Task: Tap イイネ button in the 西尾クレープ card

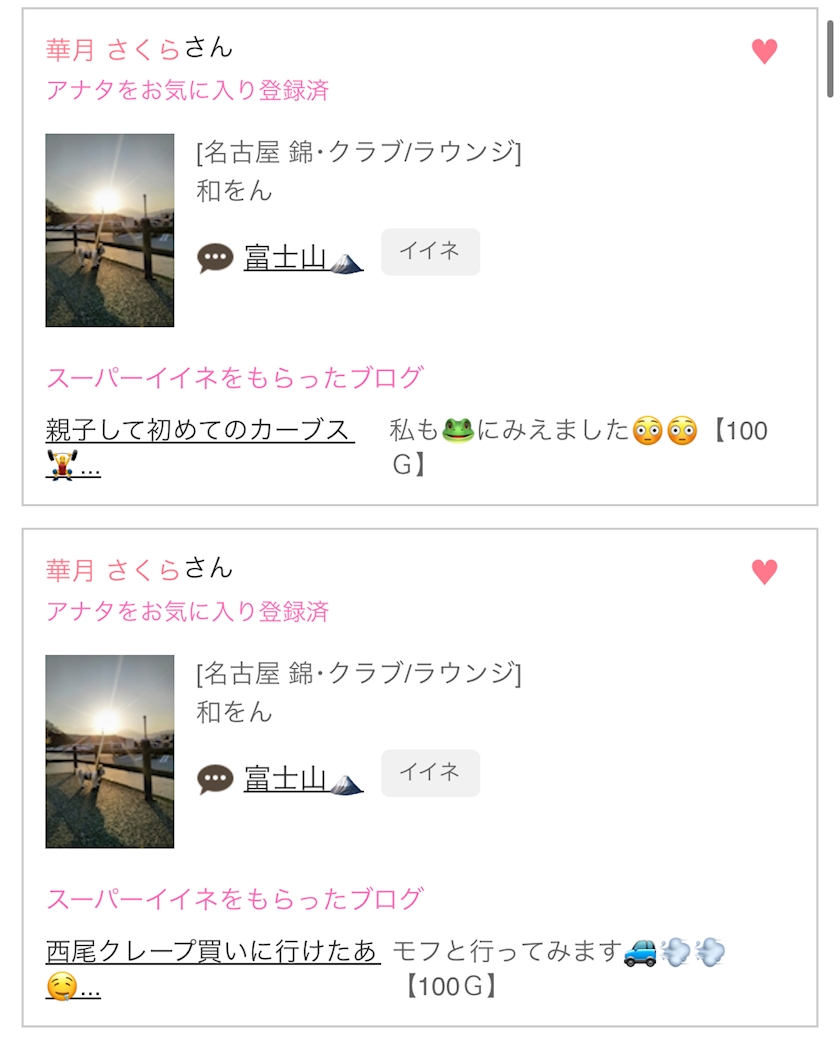Action: (430, 773)
